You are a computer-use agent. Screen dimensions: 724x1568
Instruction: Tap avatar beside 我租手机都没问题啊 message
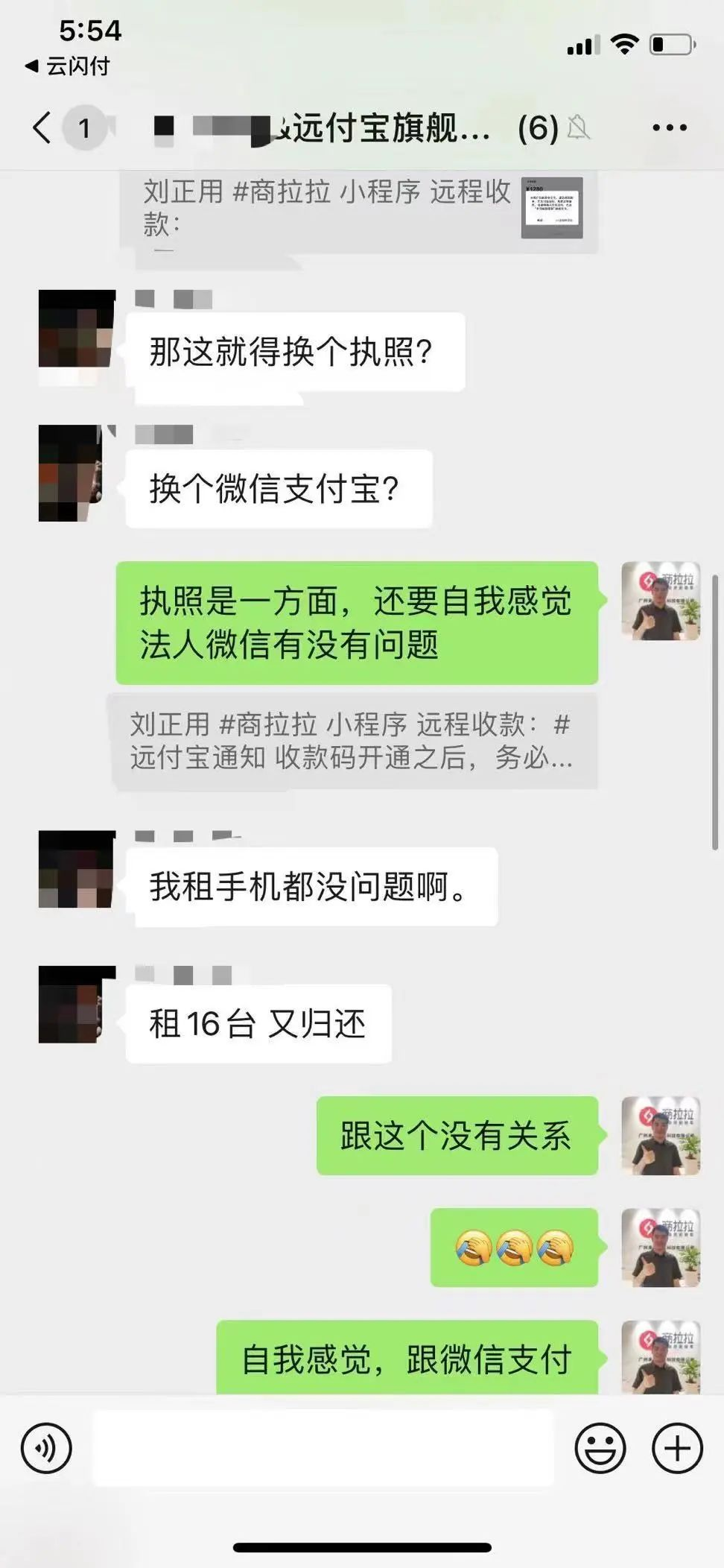click(x=77, y=869)
